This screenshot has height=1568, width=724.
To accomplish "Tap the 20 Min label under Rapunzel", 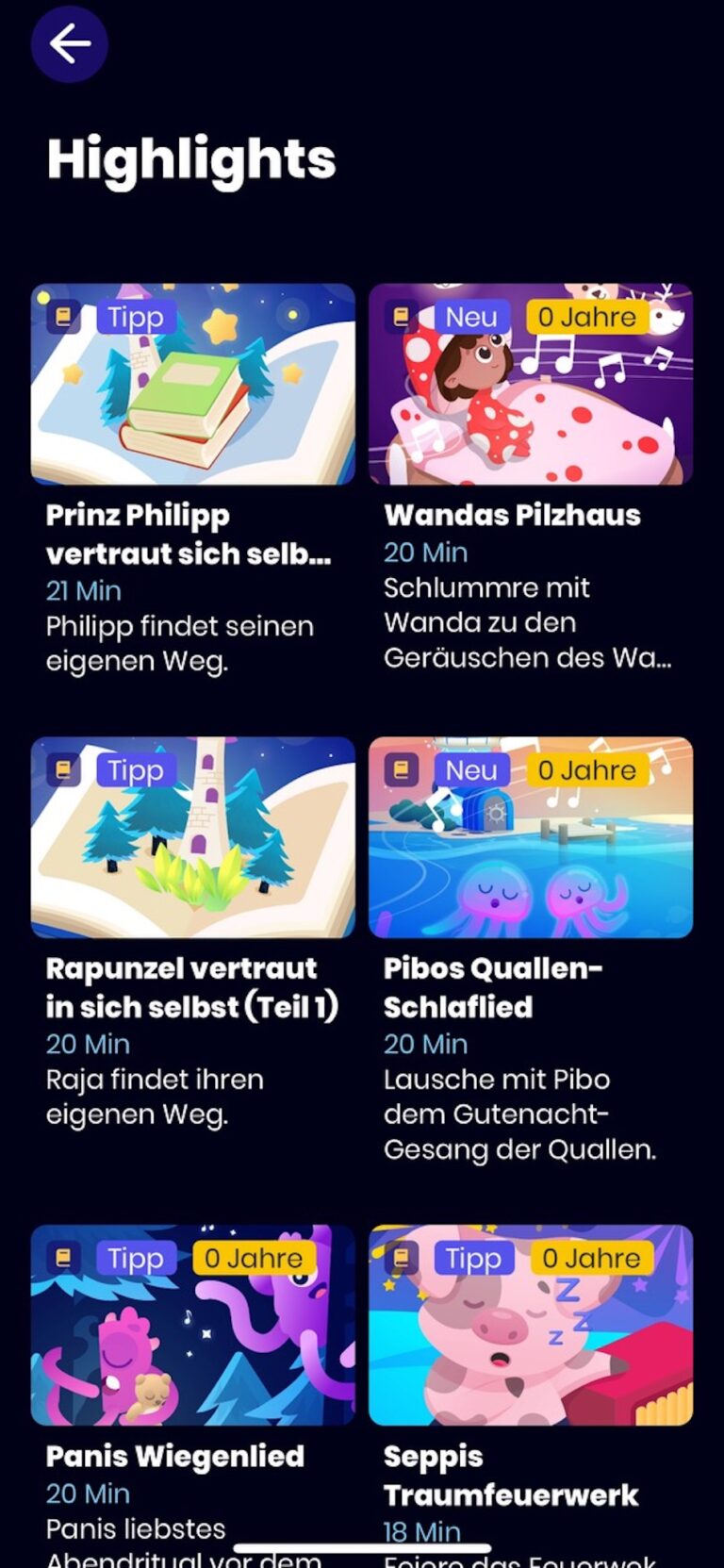I will (89, 1044).
